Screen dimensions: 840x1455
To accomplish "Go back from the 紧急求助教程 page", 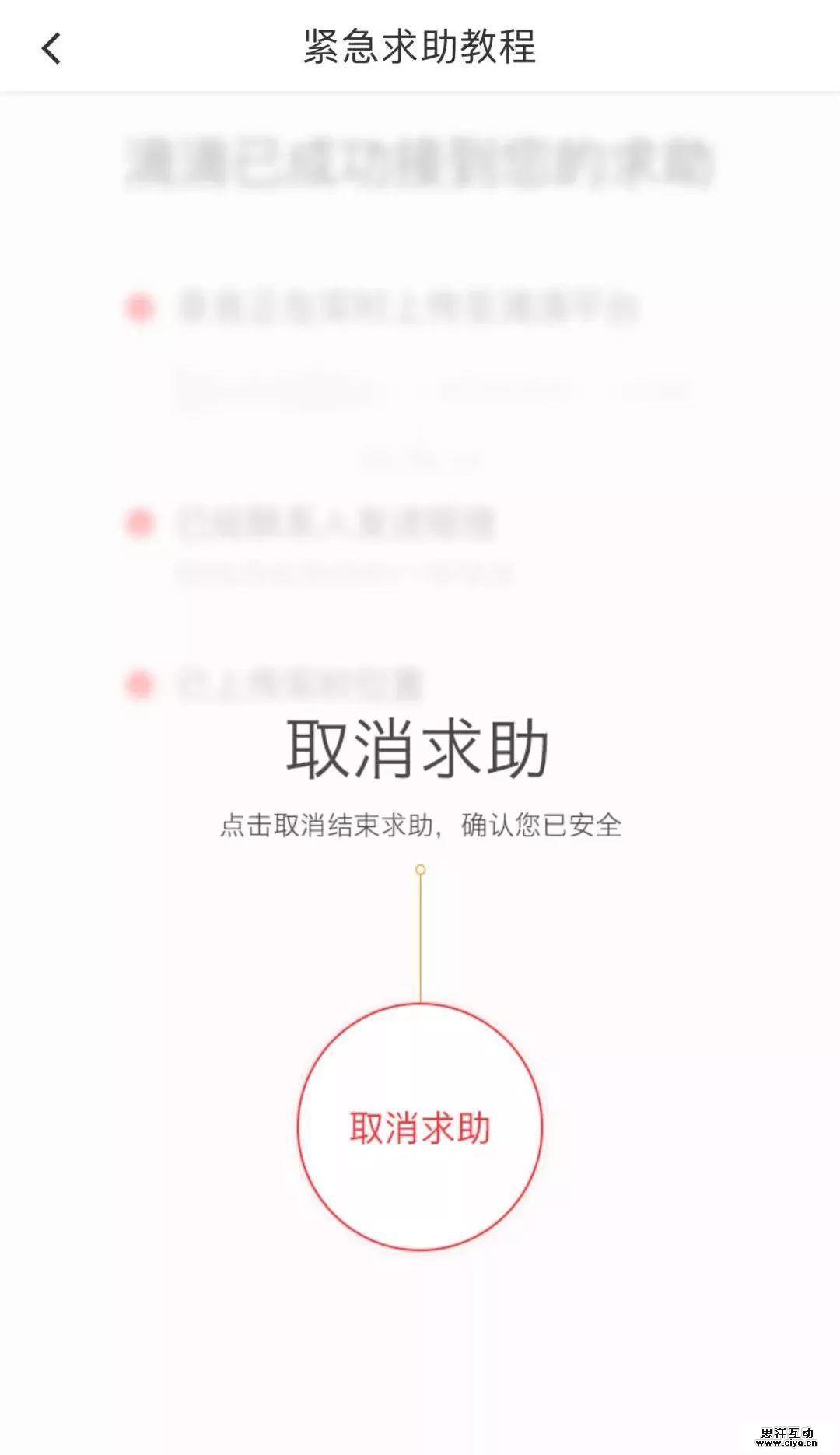I will point(51,48).
